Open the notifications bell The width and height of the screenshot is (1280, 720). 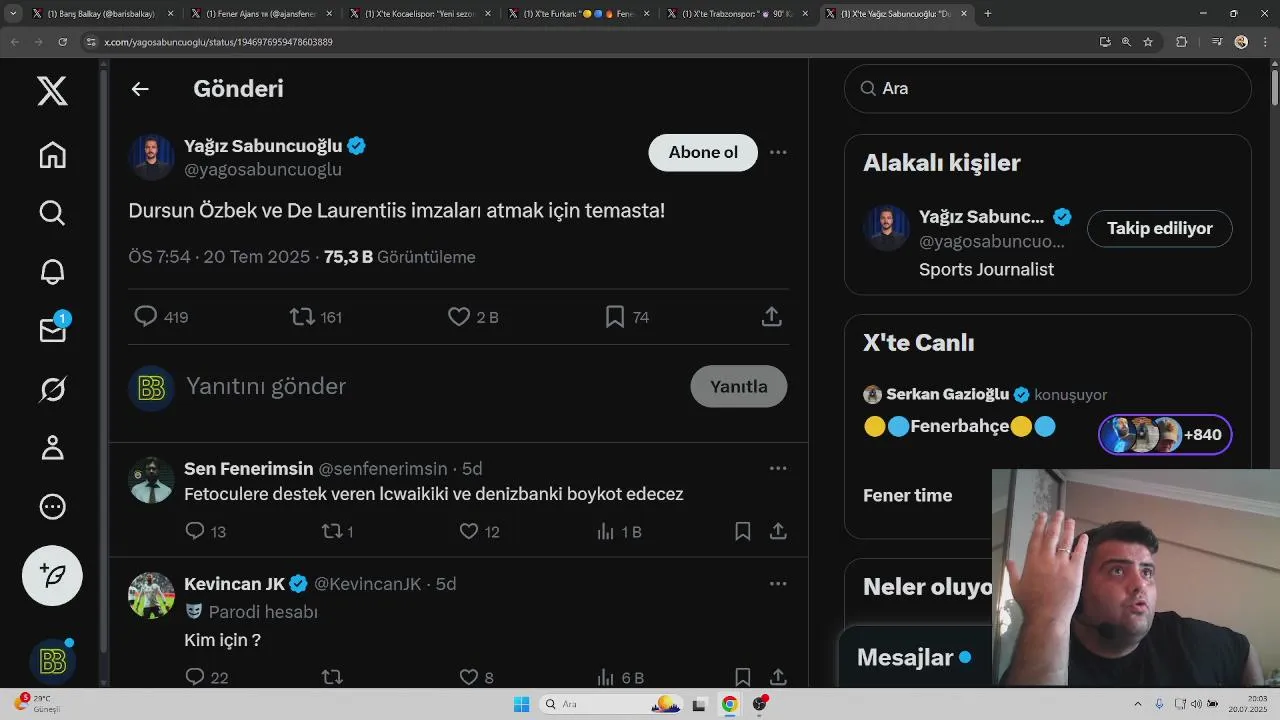click(52, 271)
